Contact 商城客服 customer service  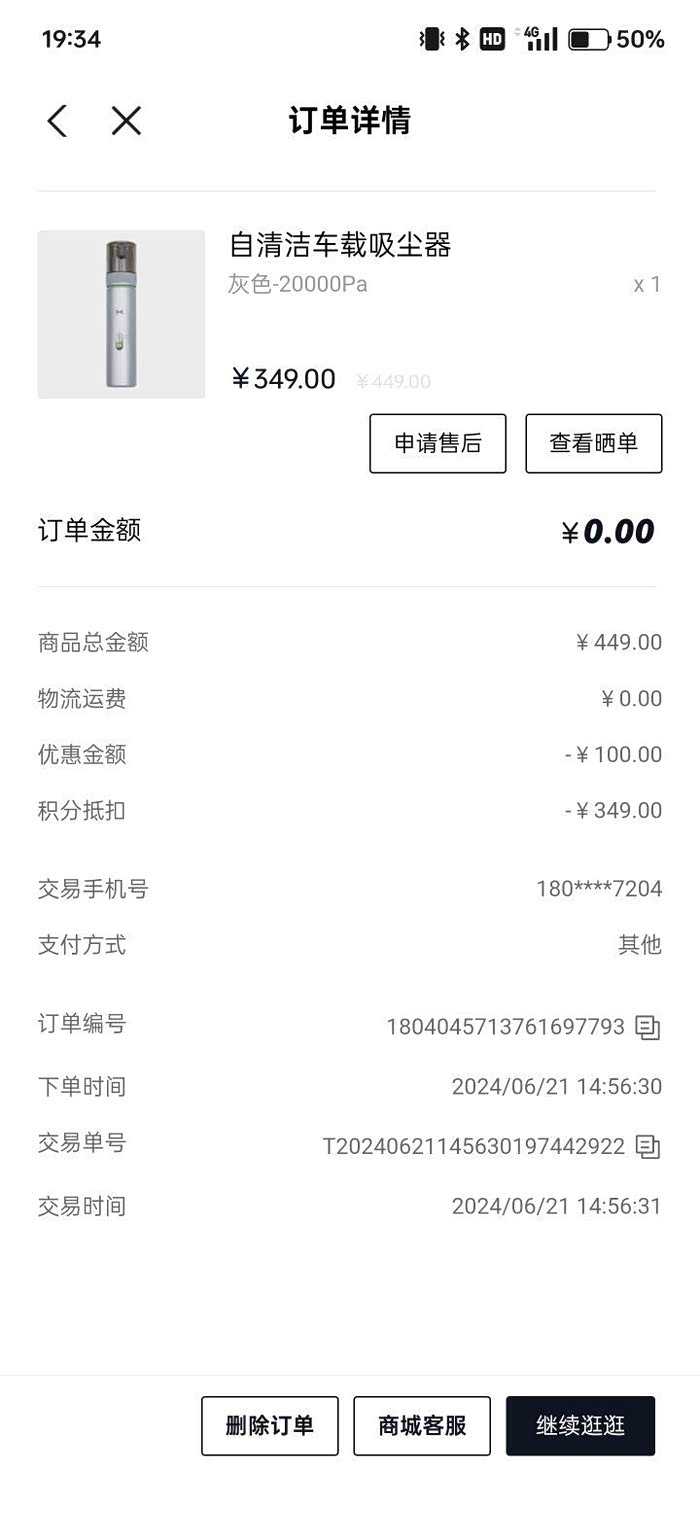422,1425
